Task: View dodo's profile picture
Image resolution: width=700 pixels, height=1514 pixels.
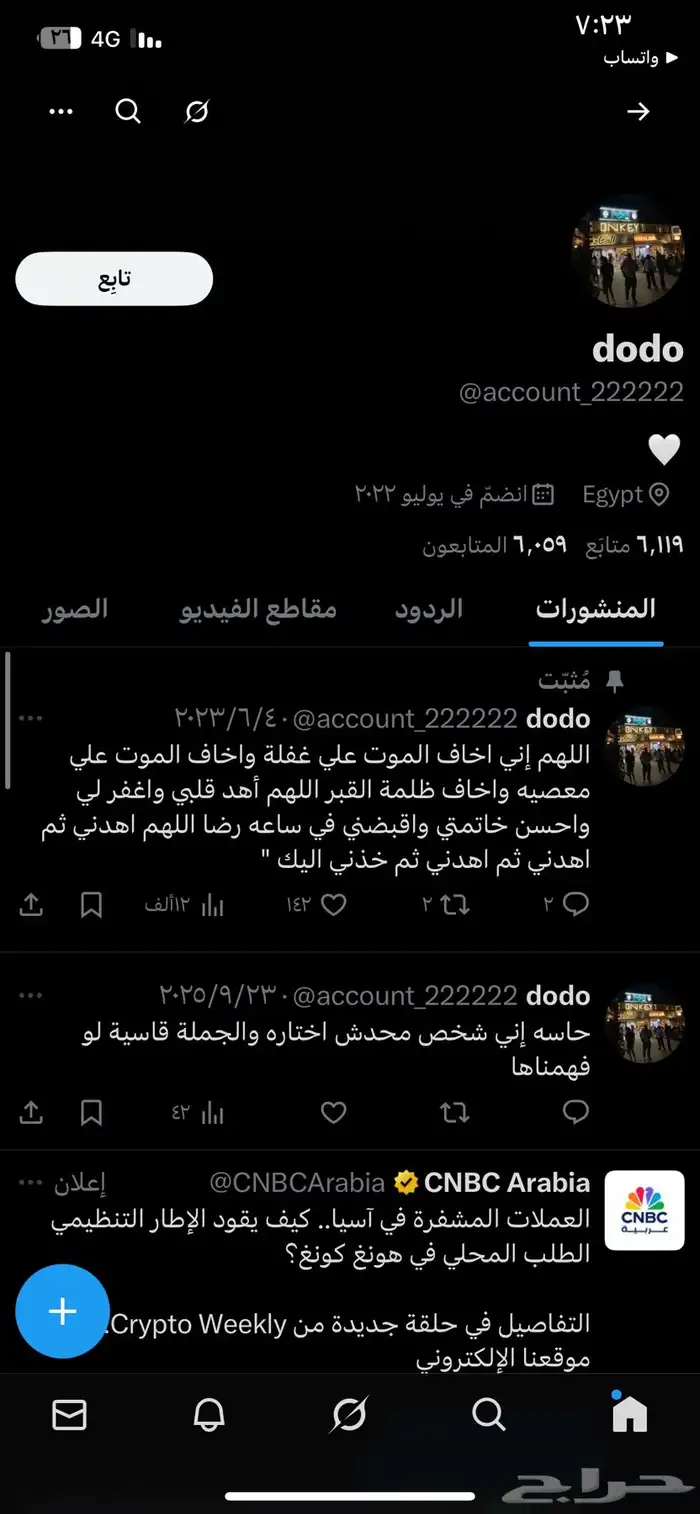Action: 628,252
